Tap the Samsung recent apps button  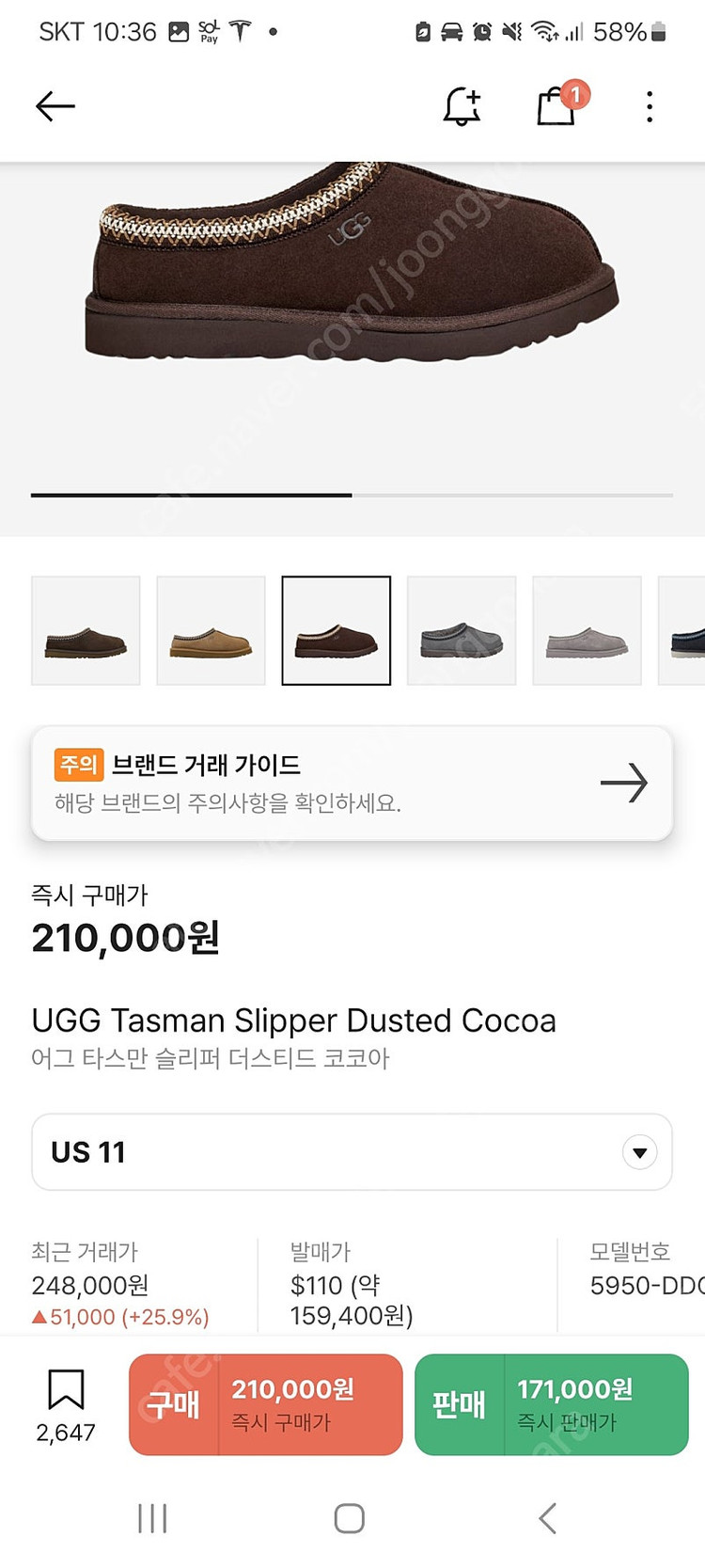point(152,1516)
